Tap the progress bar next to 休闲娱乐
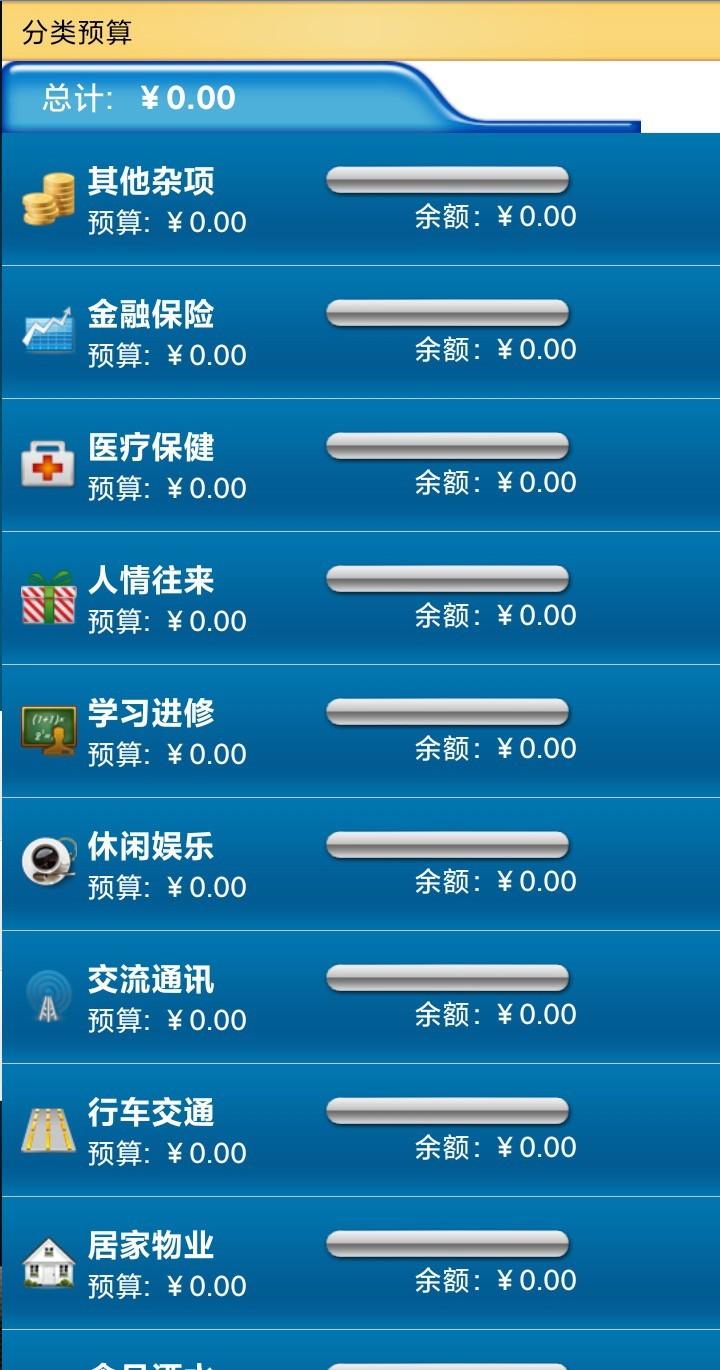 (x=447, y=846)
